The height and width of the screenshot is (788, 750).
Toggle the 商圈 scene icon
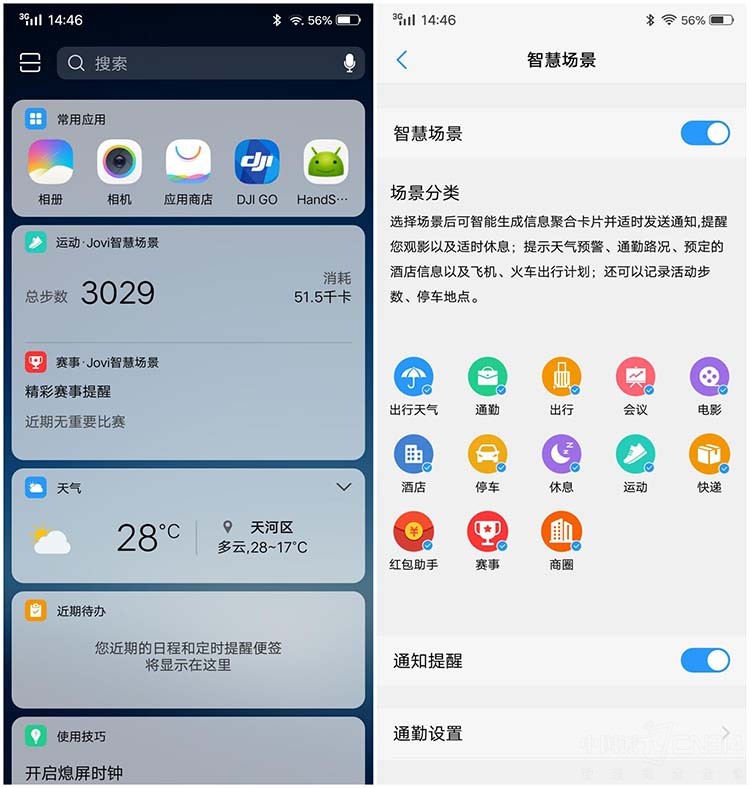pyautogui.click(x=561, y=532)
